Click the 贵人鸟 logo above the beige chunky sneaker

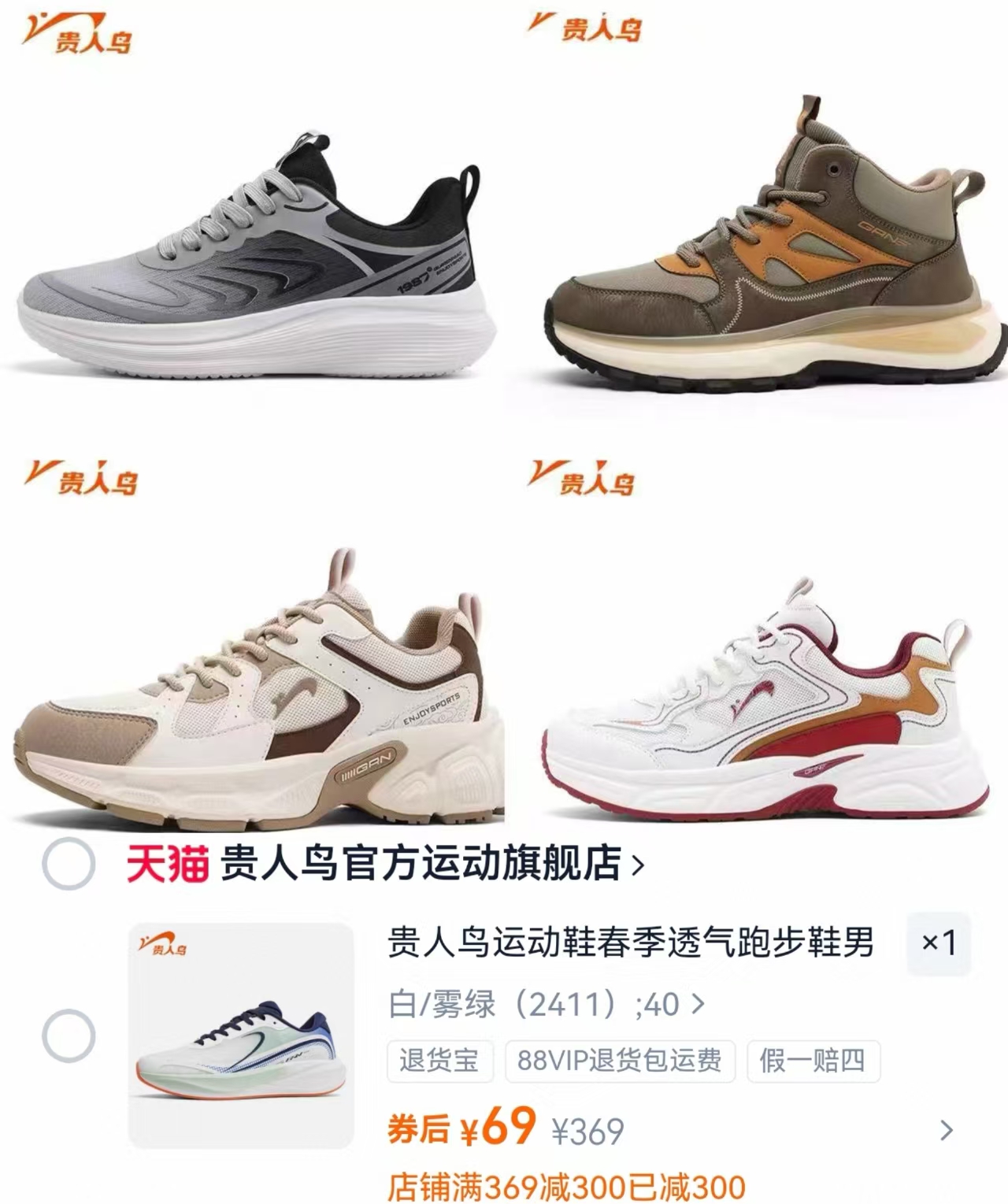click(x=87, y=476)
